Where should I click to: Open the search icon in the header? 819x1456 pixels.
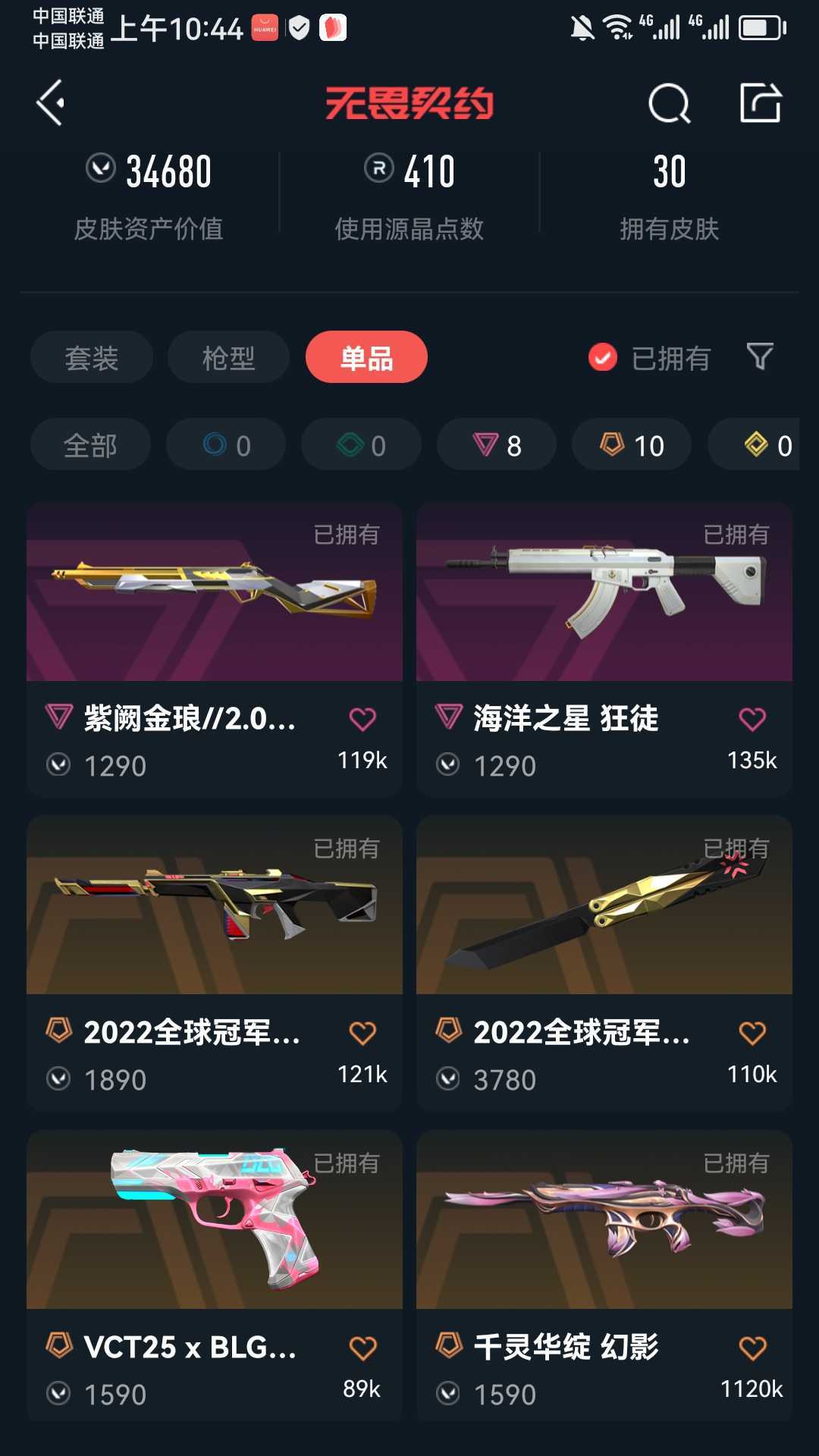669,103
